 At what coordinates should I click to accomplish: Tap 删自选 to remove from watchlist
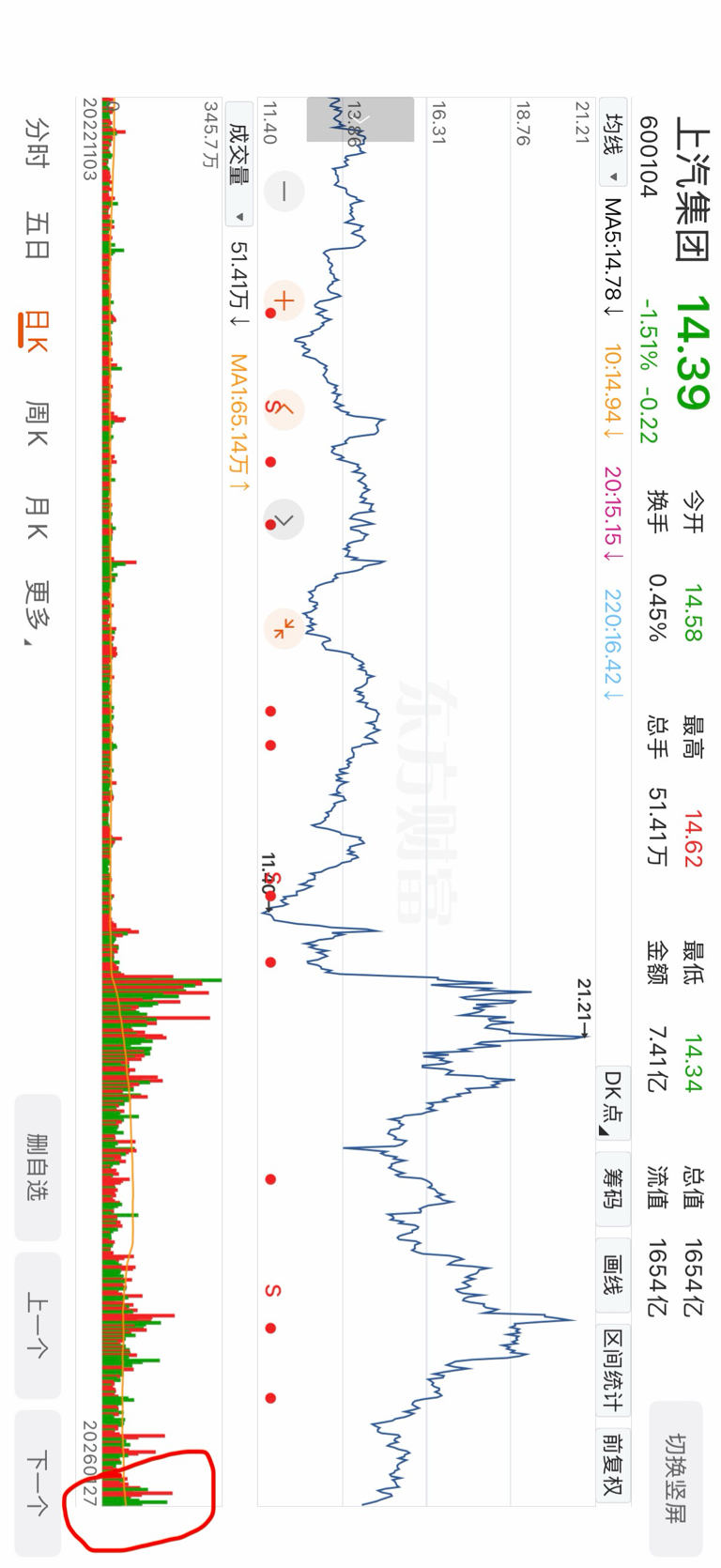(x=38, y=1167)
